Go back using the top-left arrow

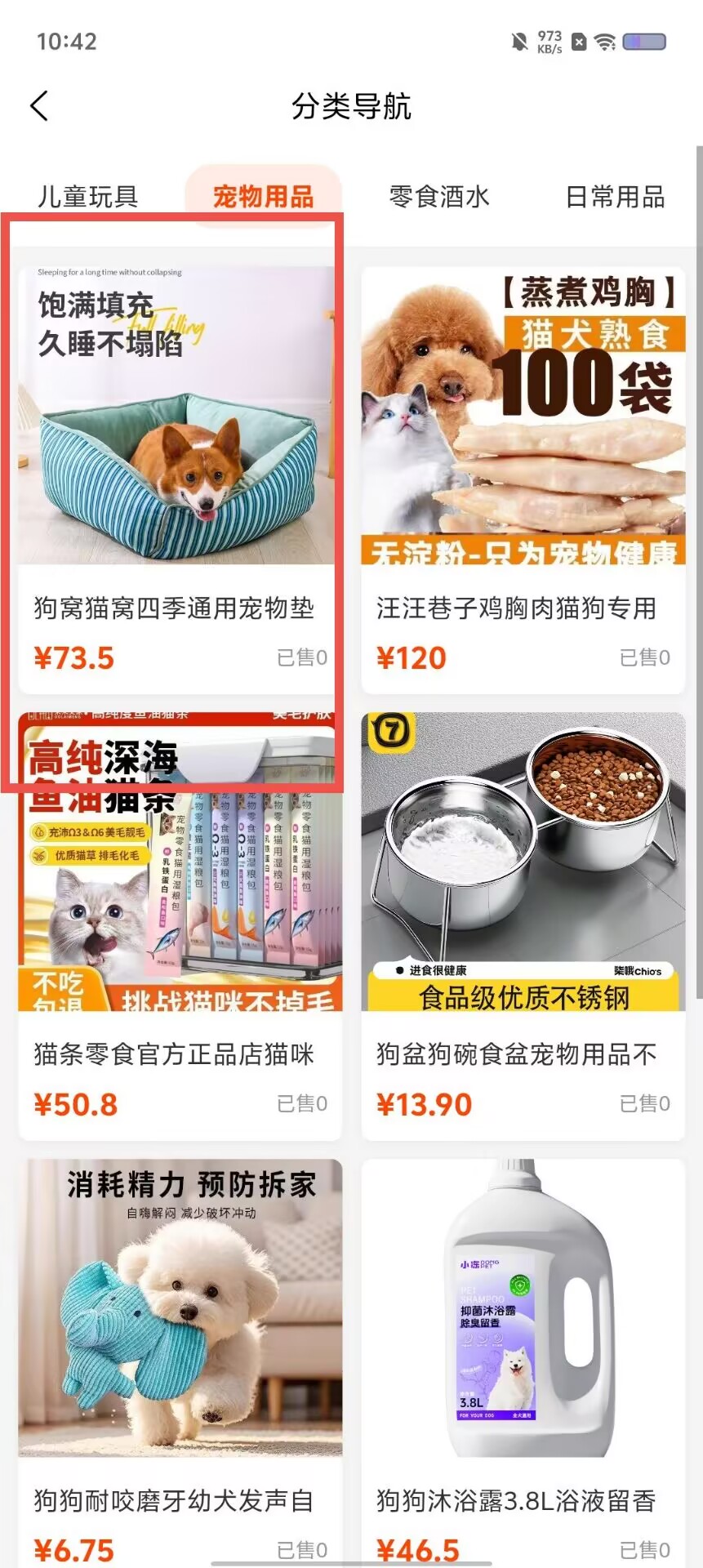pos(39,106)
